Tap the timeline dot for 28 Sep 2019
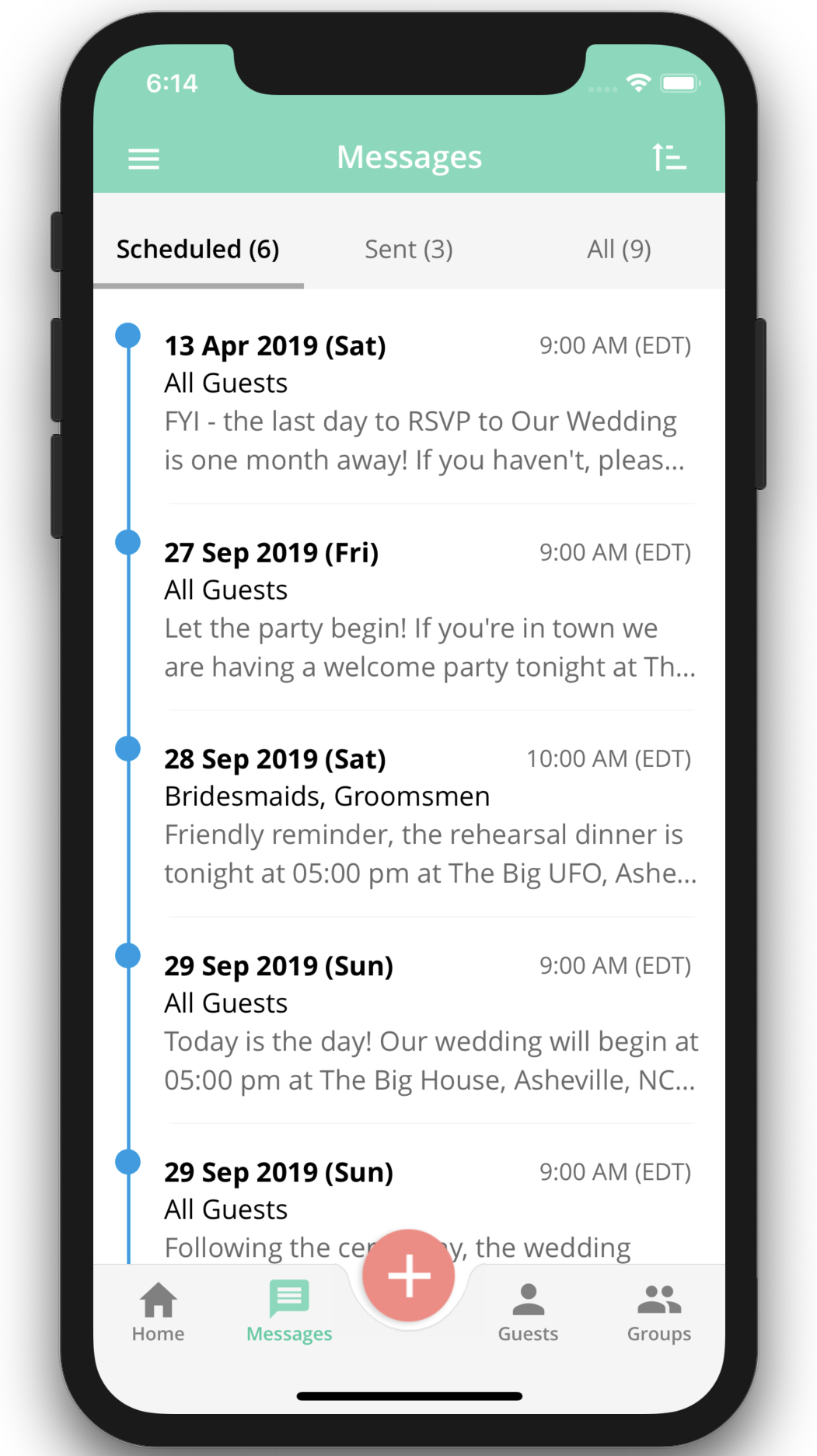Viewport: 817px width, 1456px height. point(128,748)
